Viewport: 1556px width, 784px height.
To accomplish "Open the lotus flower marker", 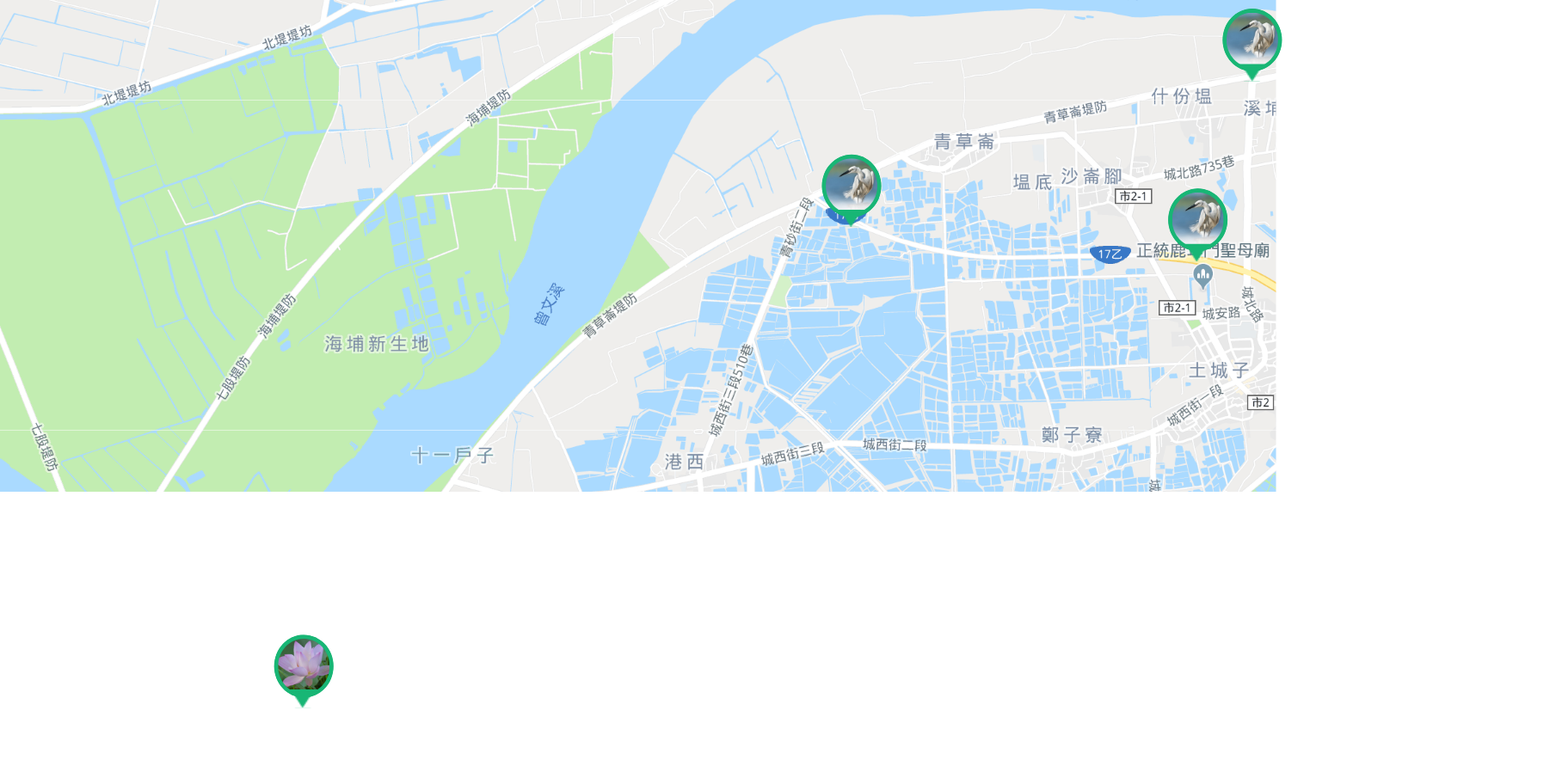I will point(303,666).
